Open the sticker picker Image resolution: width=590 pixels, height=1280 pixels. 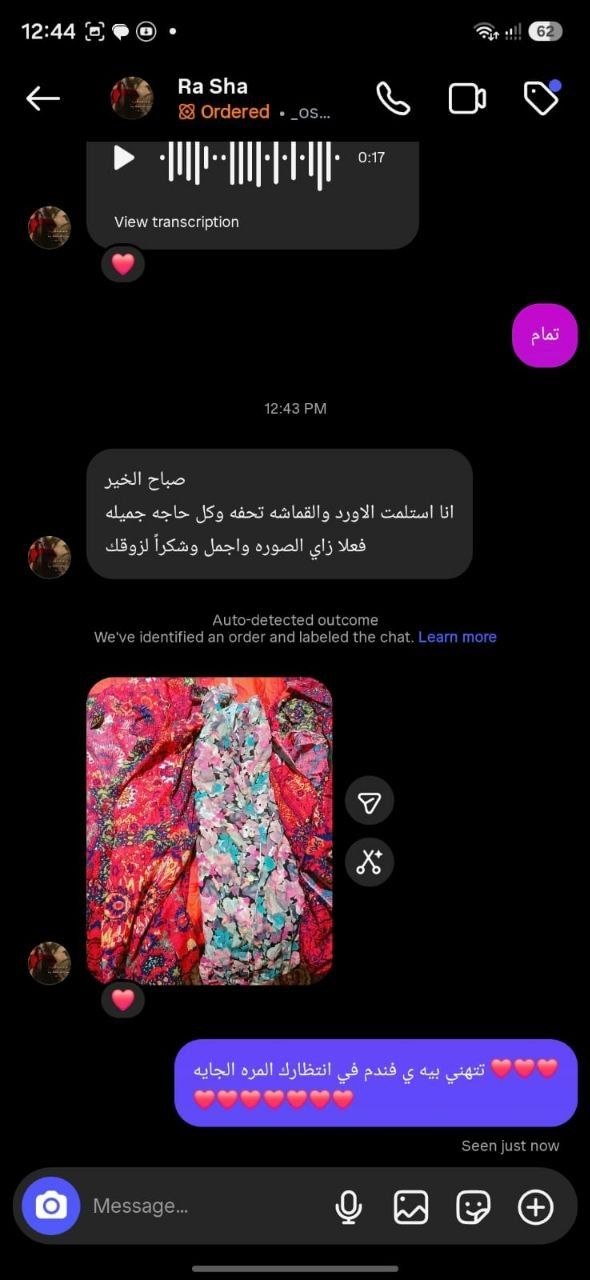[473, 1207]
